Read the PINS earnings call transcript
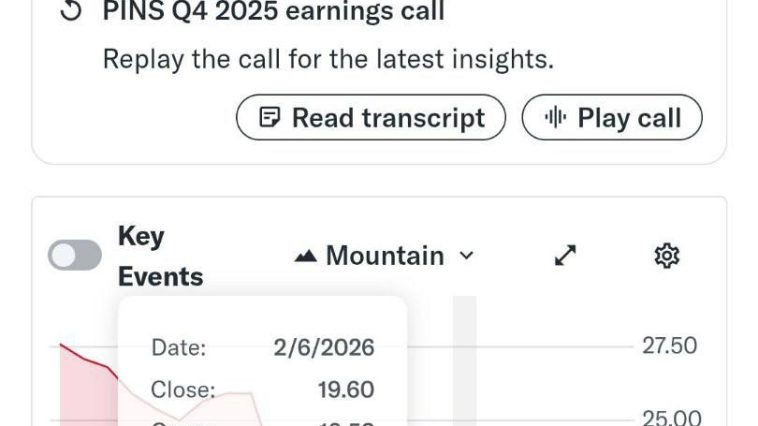The height and width of the screenshot is (426, 758). [x=371, y=118]
